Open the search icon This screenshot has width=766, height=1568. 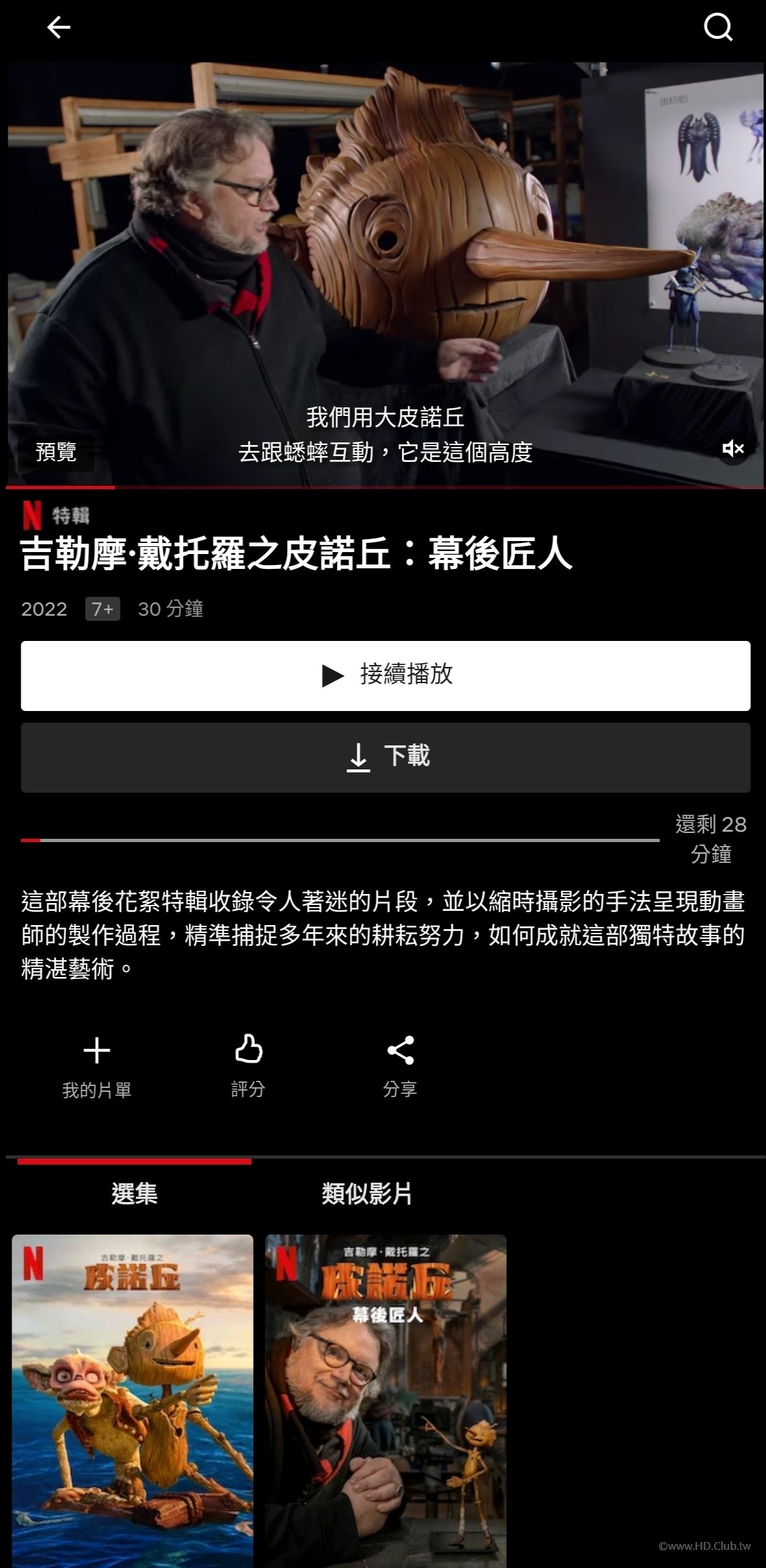click(718, 27)
